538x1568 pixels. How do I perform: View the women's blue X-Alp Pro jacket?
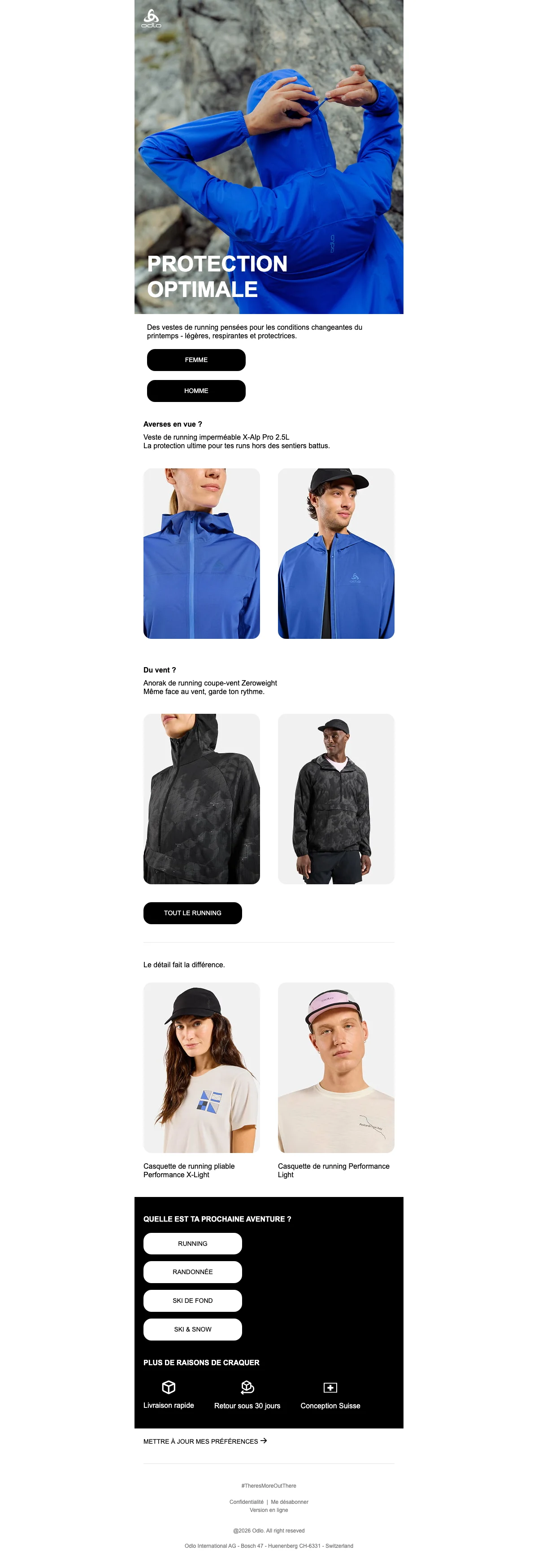[201, 553]
